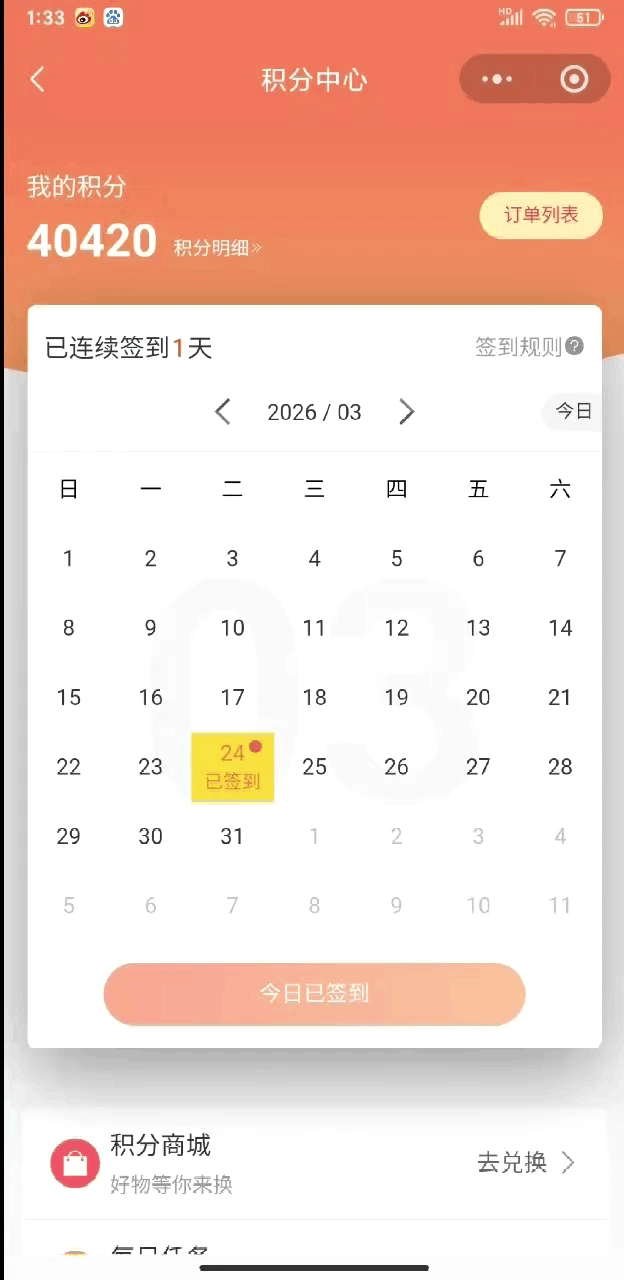Select the signed-in date 24
Screen dimensions: 624x1280
233,767
